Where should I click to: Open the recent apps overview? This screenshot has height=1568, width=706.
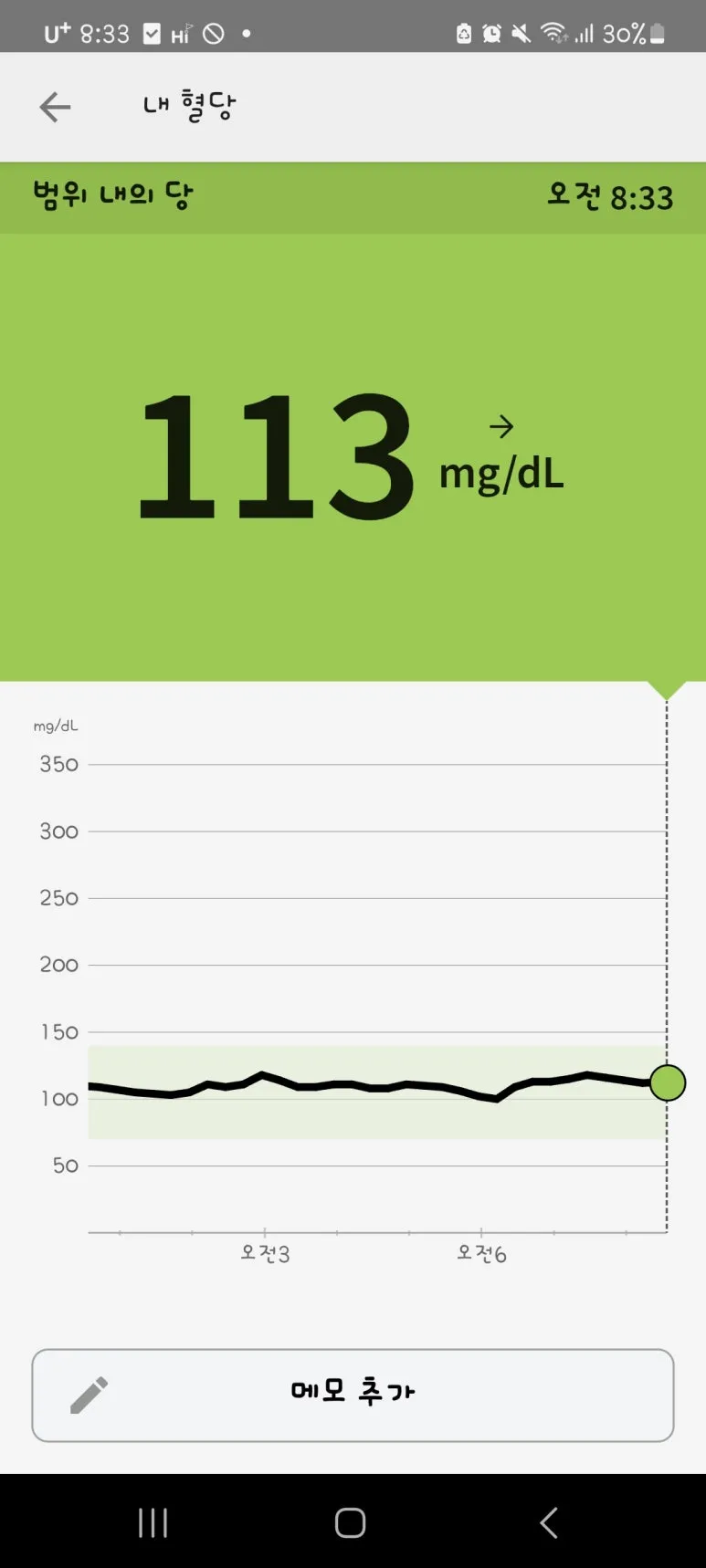[153, 1522]
